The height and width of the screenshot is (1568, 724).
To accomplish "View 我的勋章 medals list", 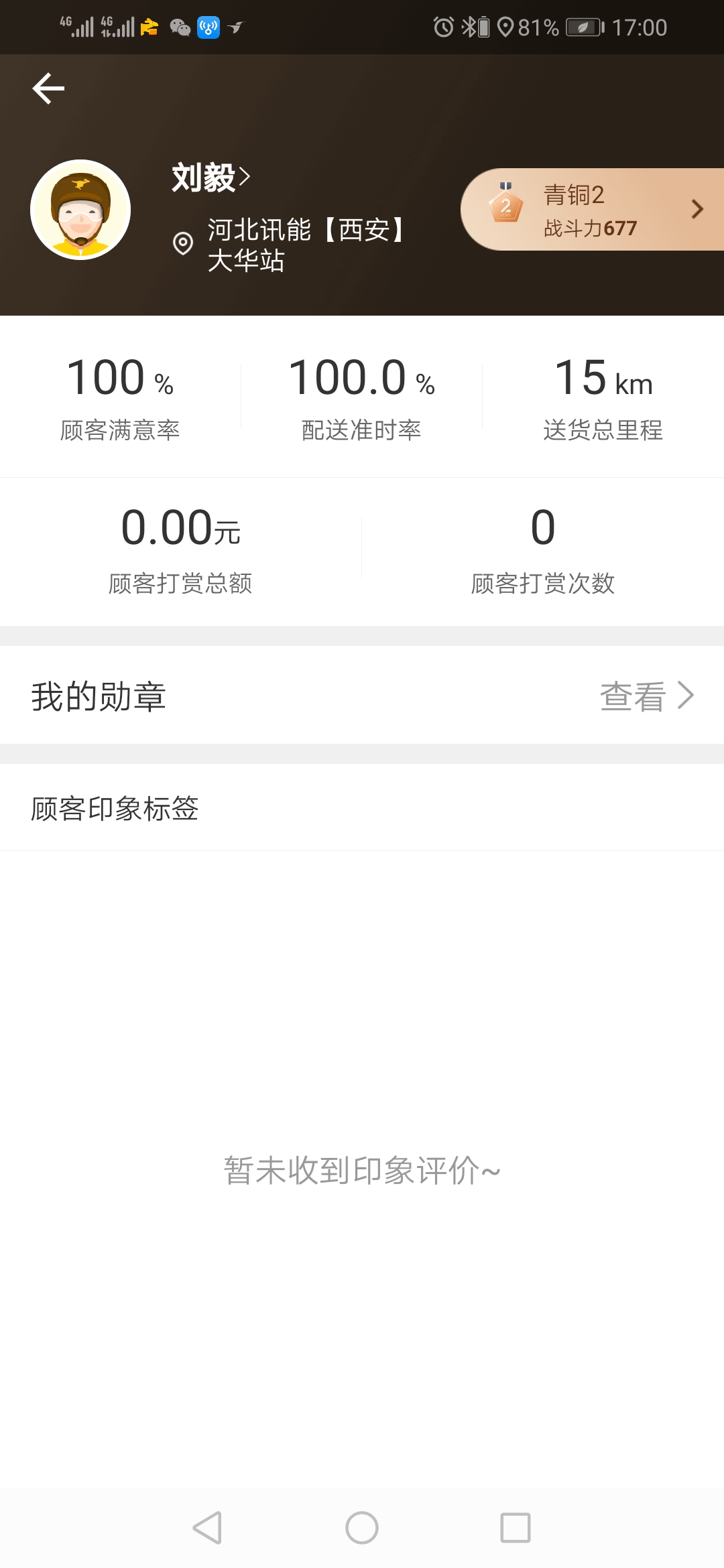I will [x=646, y=696].
